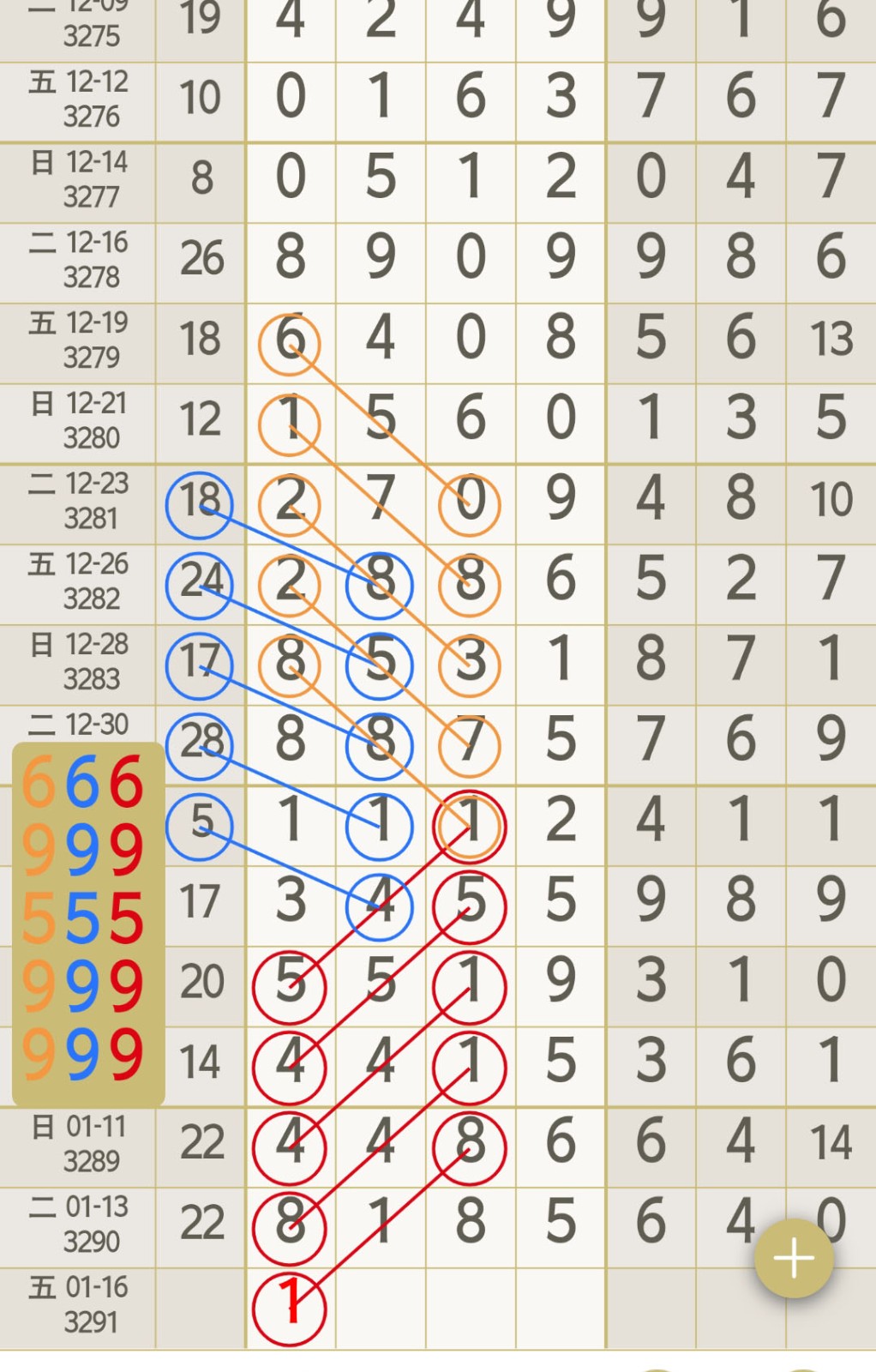The height and width of the screenshot is (1372, 876).
Task: Tap the gold plus floating button
Action: coord(793,1258)
